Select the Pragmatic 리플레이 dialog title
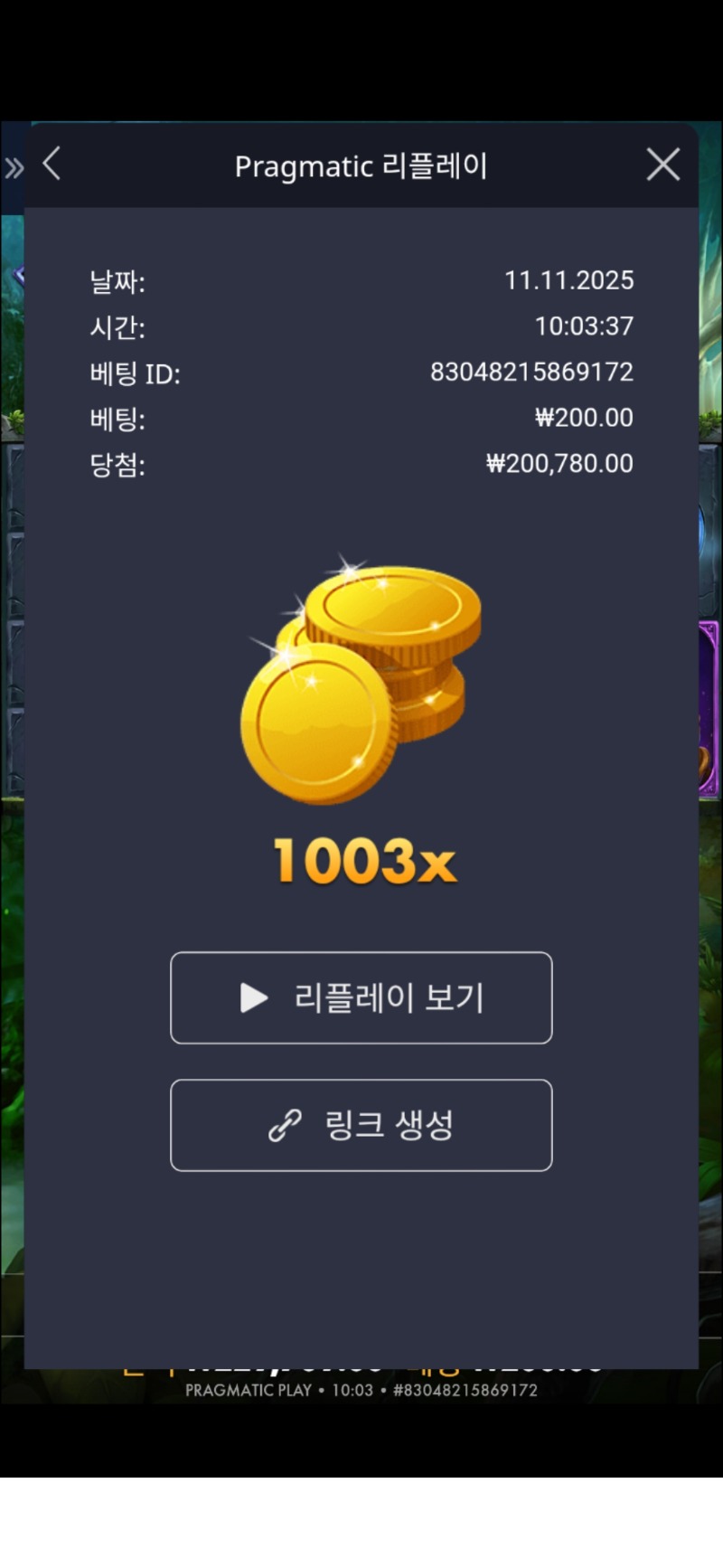This screenshot has width=723, height=1568. [361, 165]
